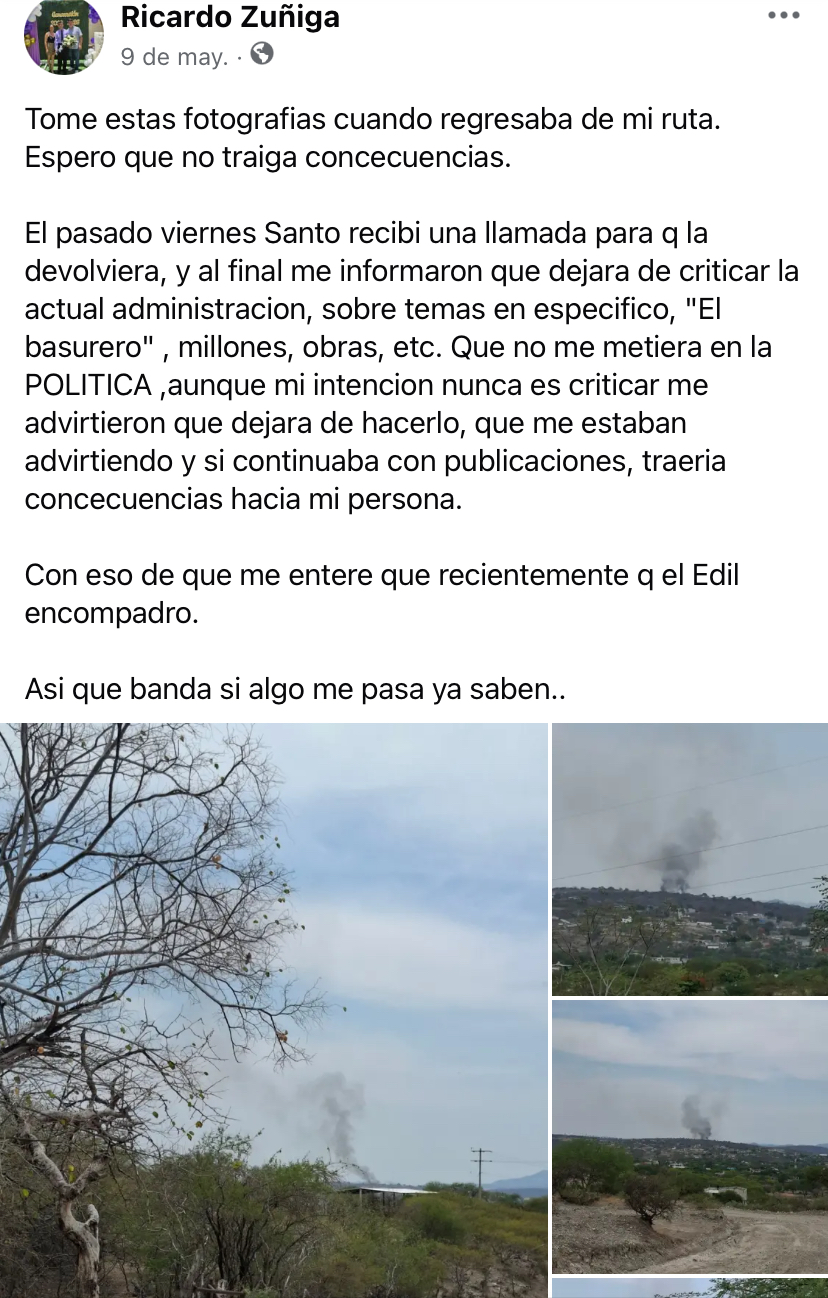Open the Ricardo Zuñiga profile name link
The image size is (828, 1298).
(x=230, y=17)
